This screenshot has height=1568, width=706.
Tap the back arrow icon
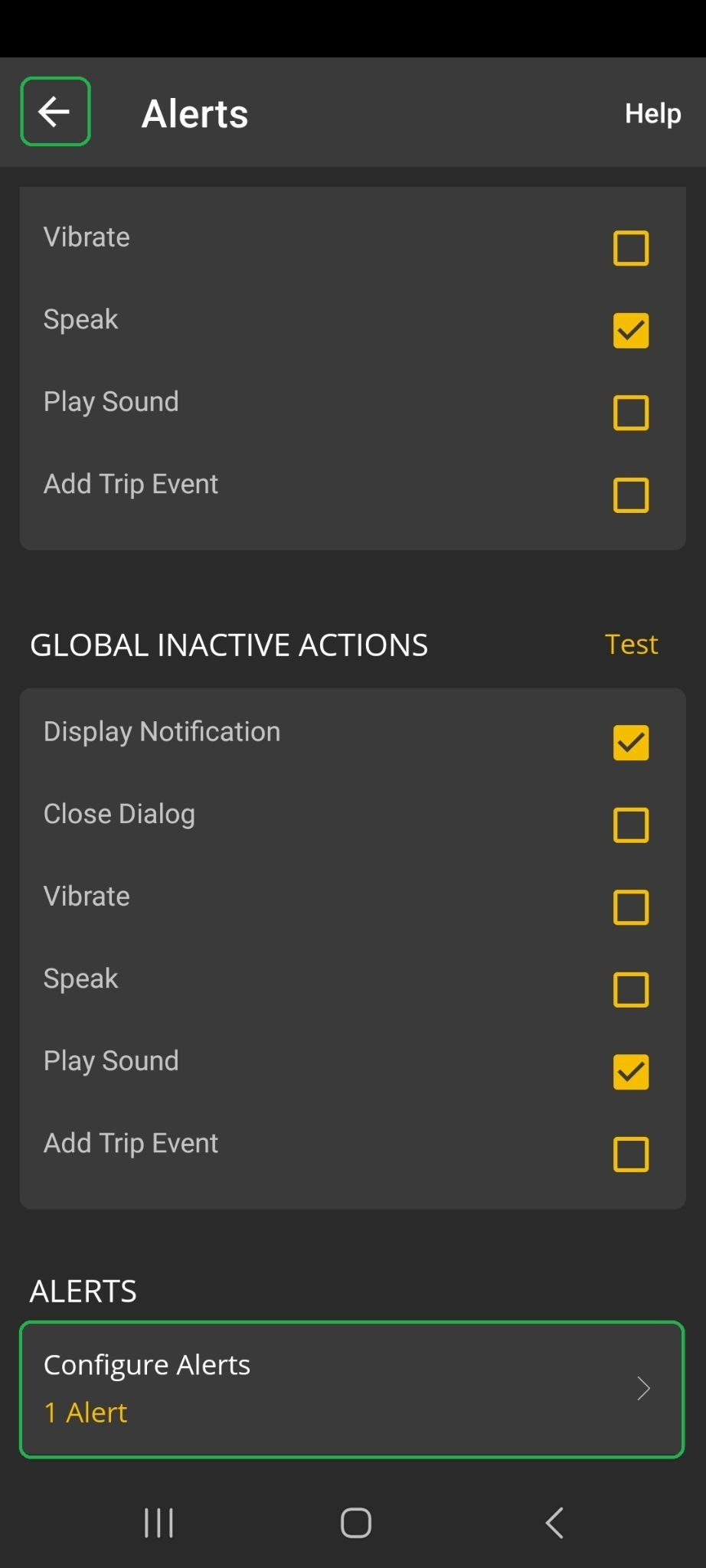click(54, 110)
